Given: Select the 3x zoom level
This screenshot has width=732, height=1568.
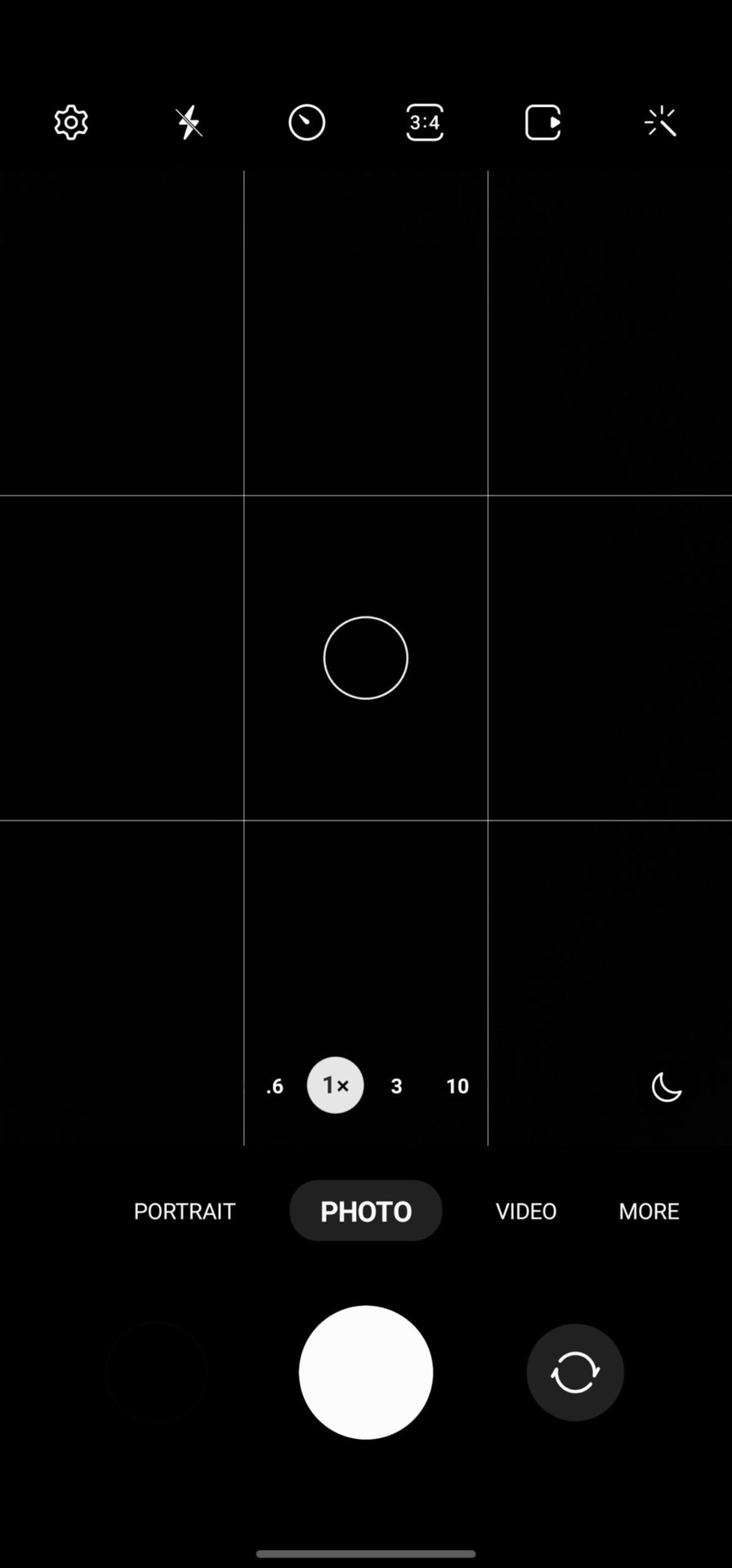Looking at the screenshot, I should (396, 1085).
